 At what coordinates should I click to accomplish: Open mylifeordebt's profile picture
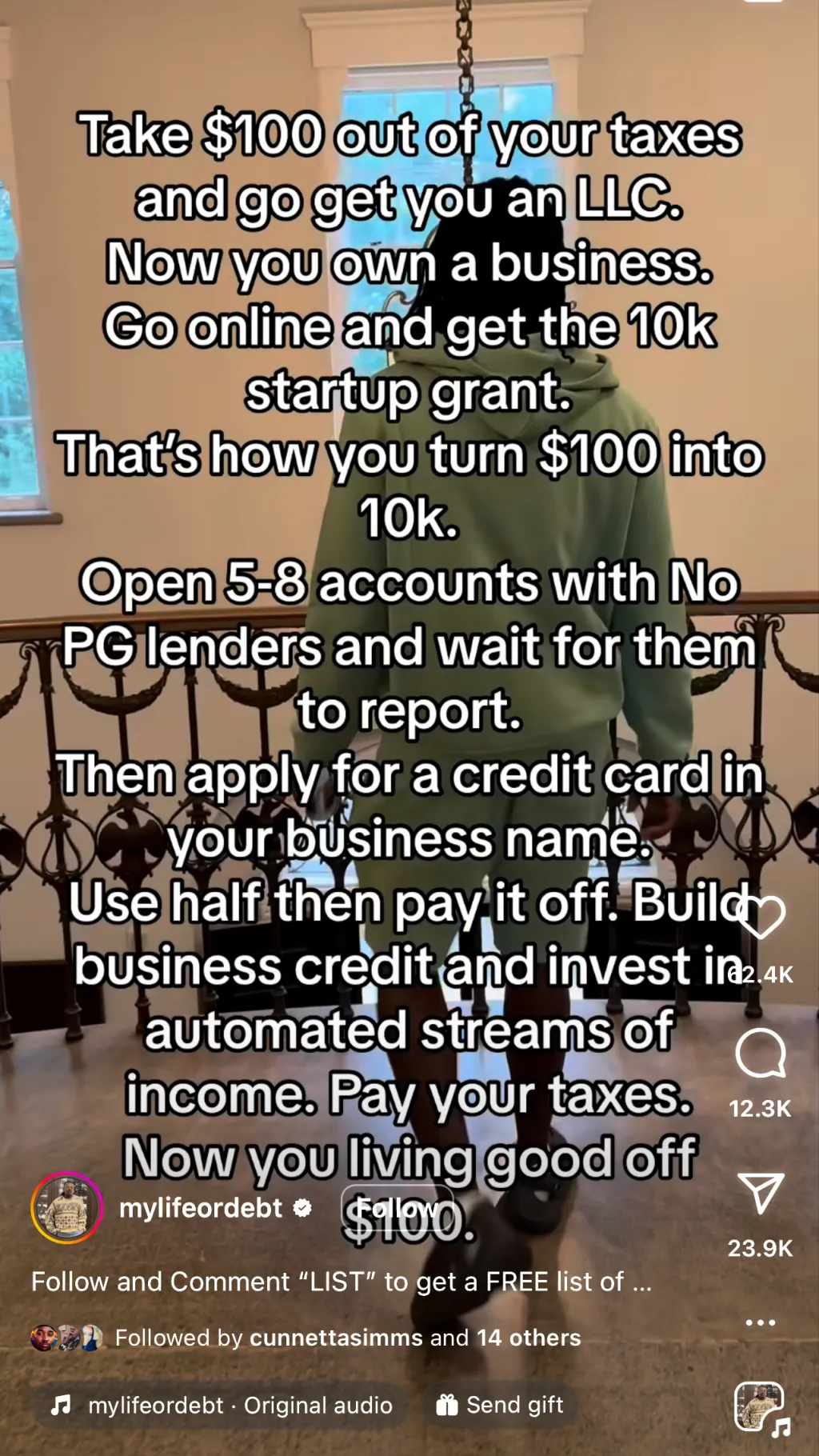tap(67, 1208)
